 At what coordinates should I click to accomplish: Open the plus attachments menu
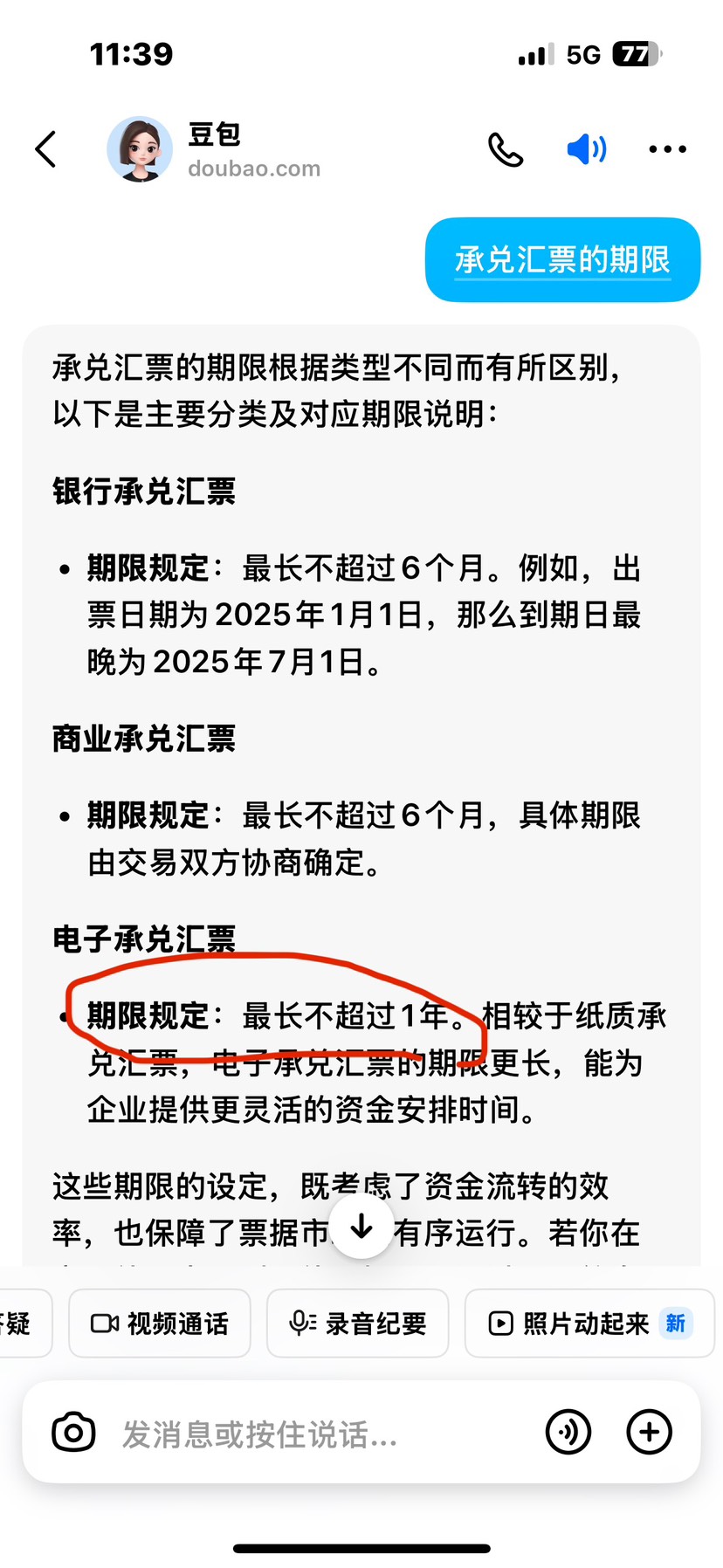(x=650, y=1433)
